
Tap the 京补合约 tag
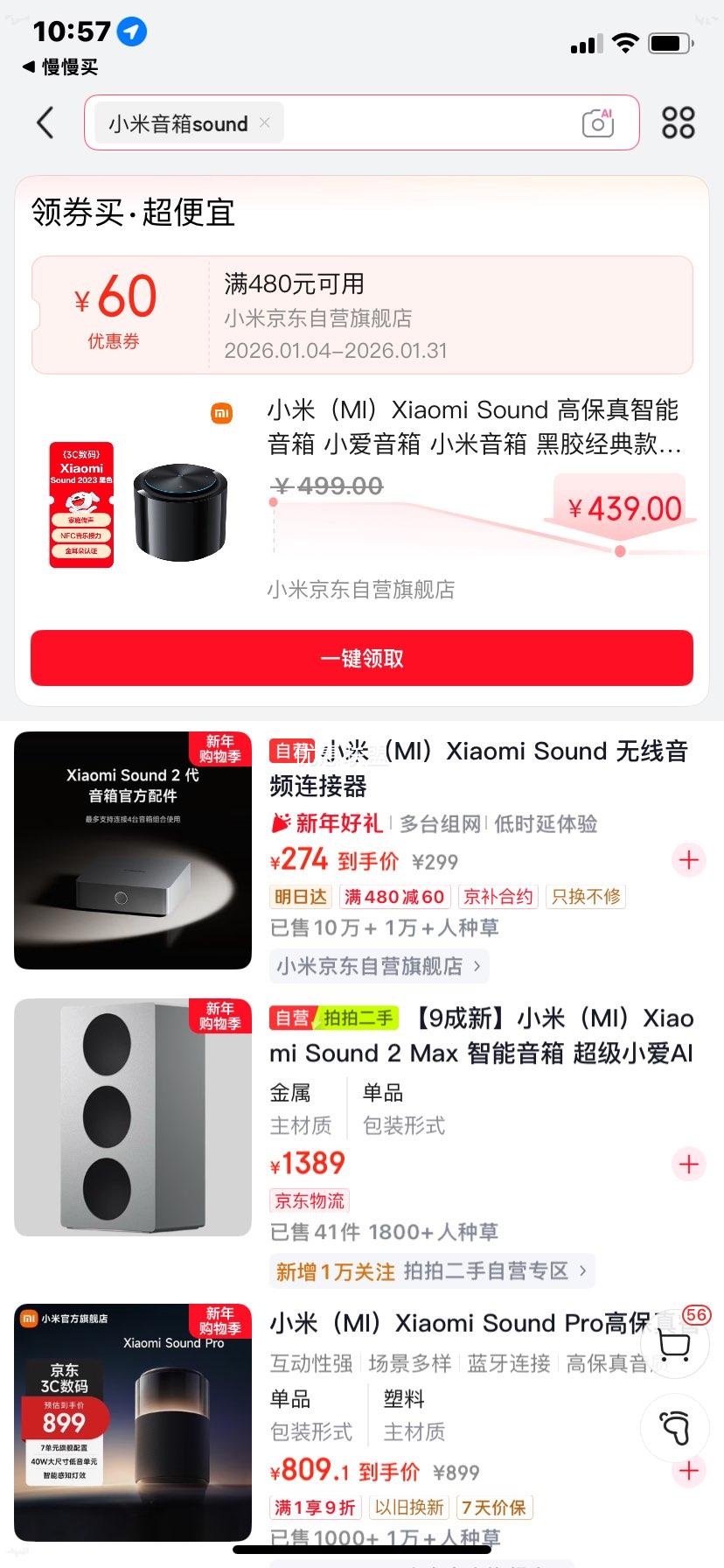(498, 896)
